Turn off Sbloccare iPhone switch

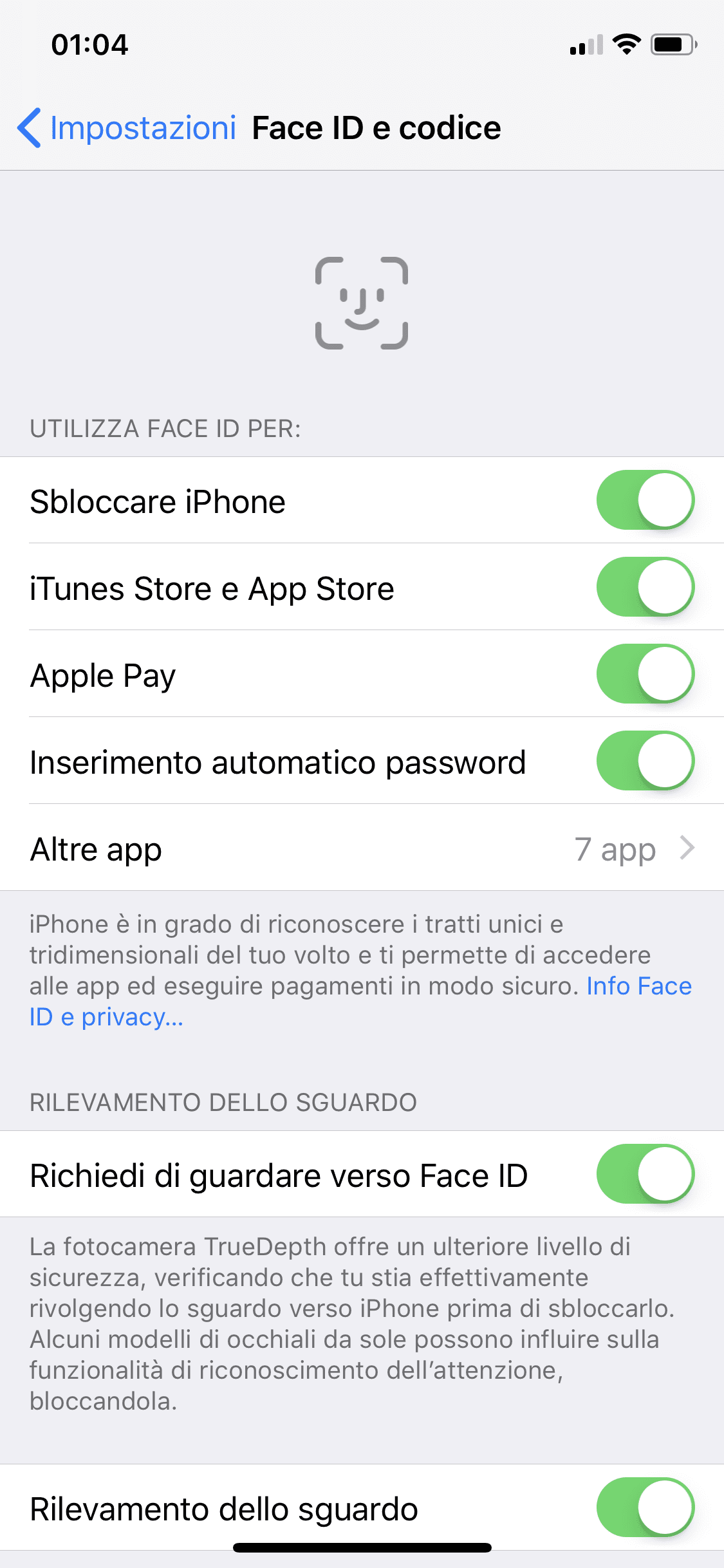[645, 500]
